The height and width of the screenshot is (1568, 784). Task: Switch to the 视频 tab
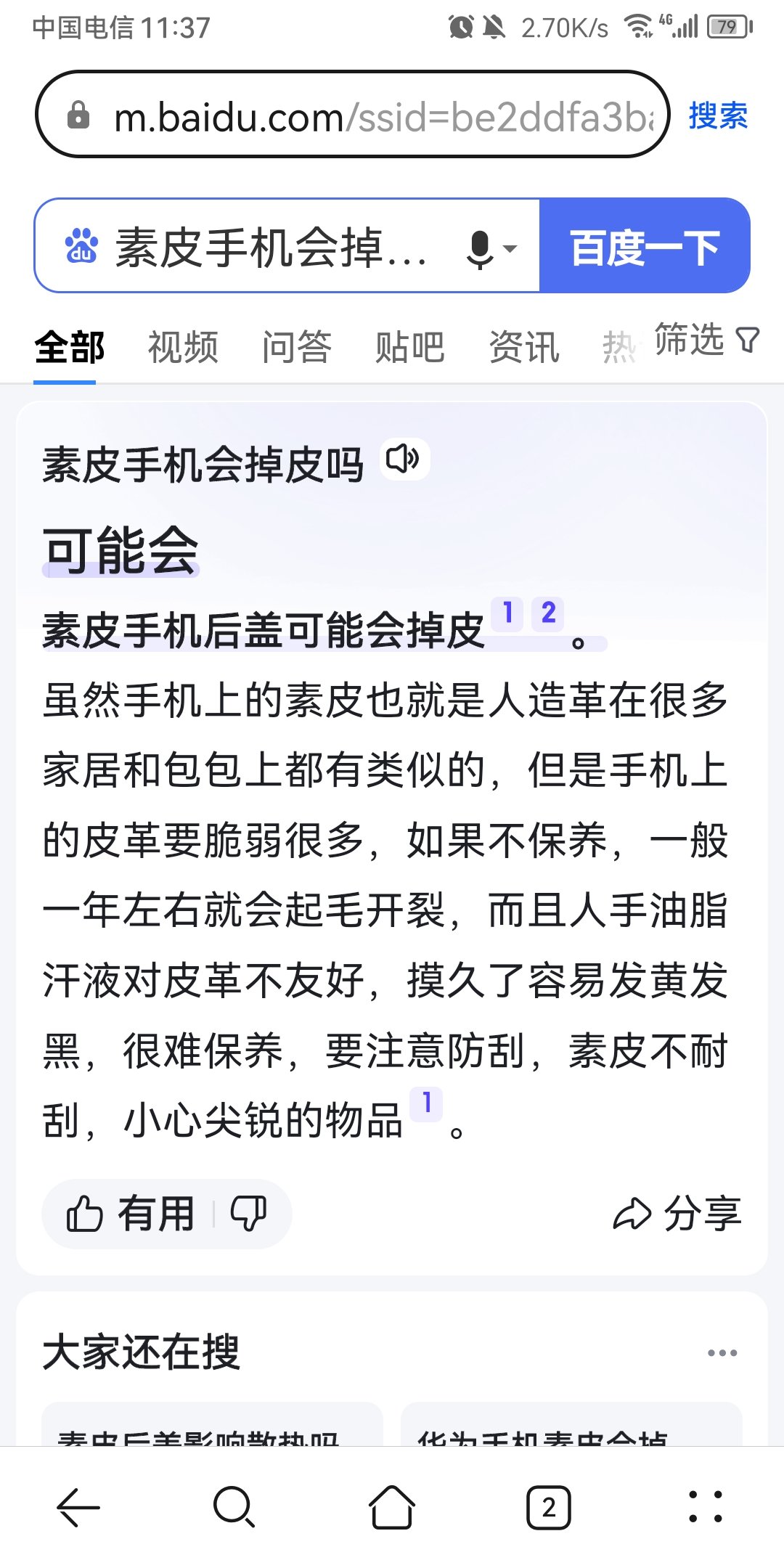click(x=183, y=347)
